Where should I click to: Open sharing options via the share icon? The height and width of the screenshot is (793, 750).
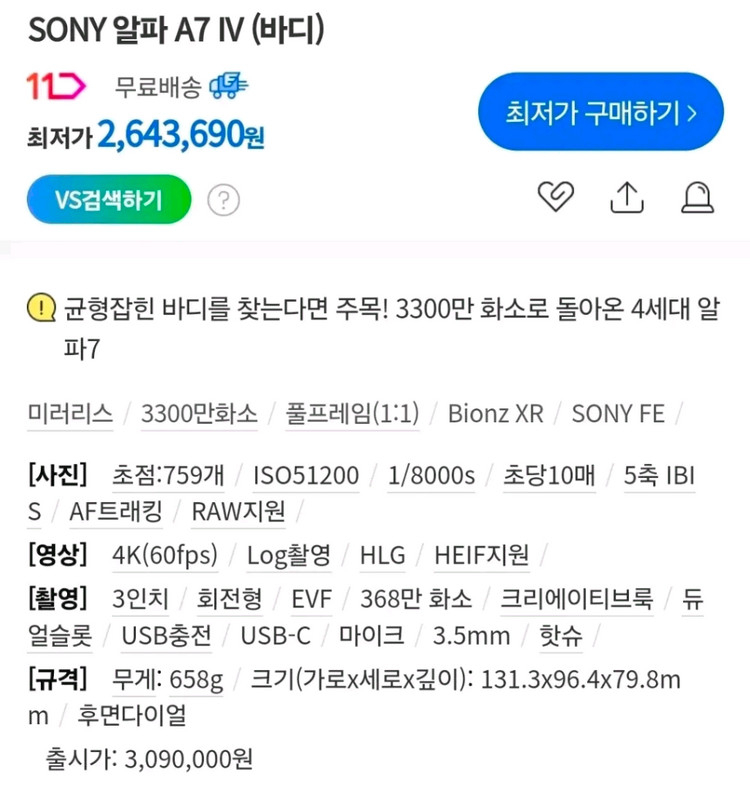[627, 197]
